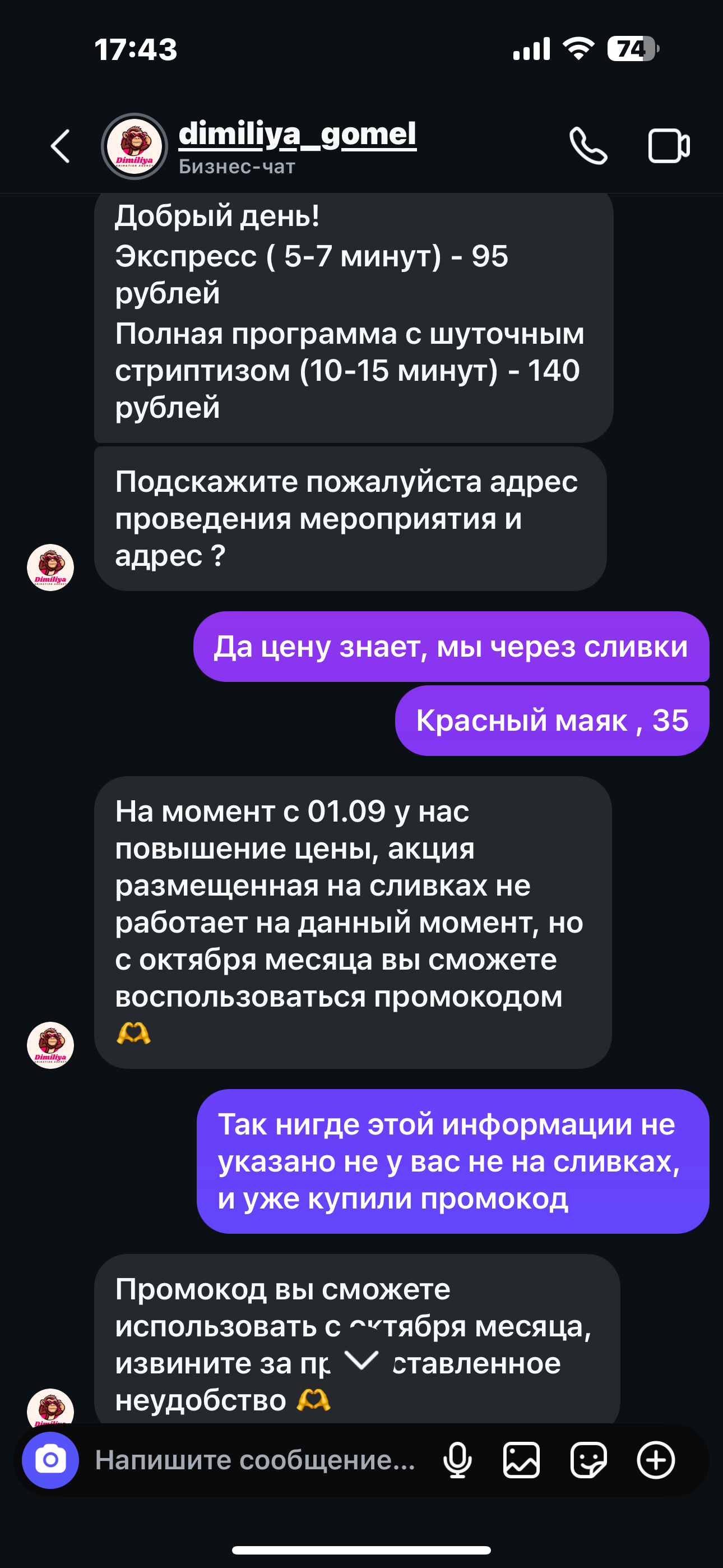Open the sticker picker
723x1568 pixels.
click(x=588, y=1460)
